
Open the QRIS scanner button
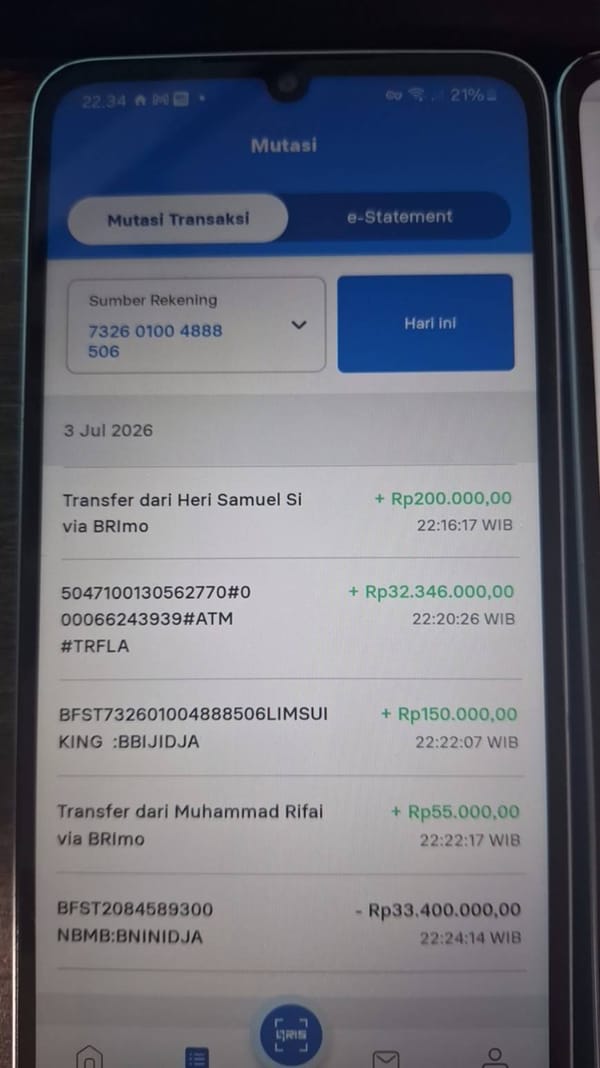291,1035
